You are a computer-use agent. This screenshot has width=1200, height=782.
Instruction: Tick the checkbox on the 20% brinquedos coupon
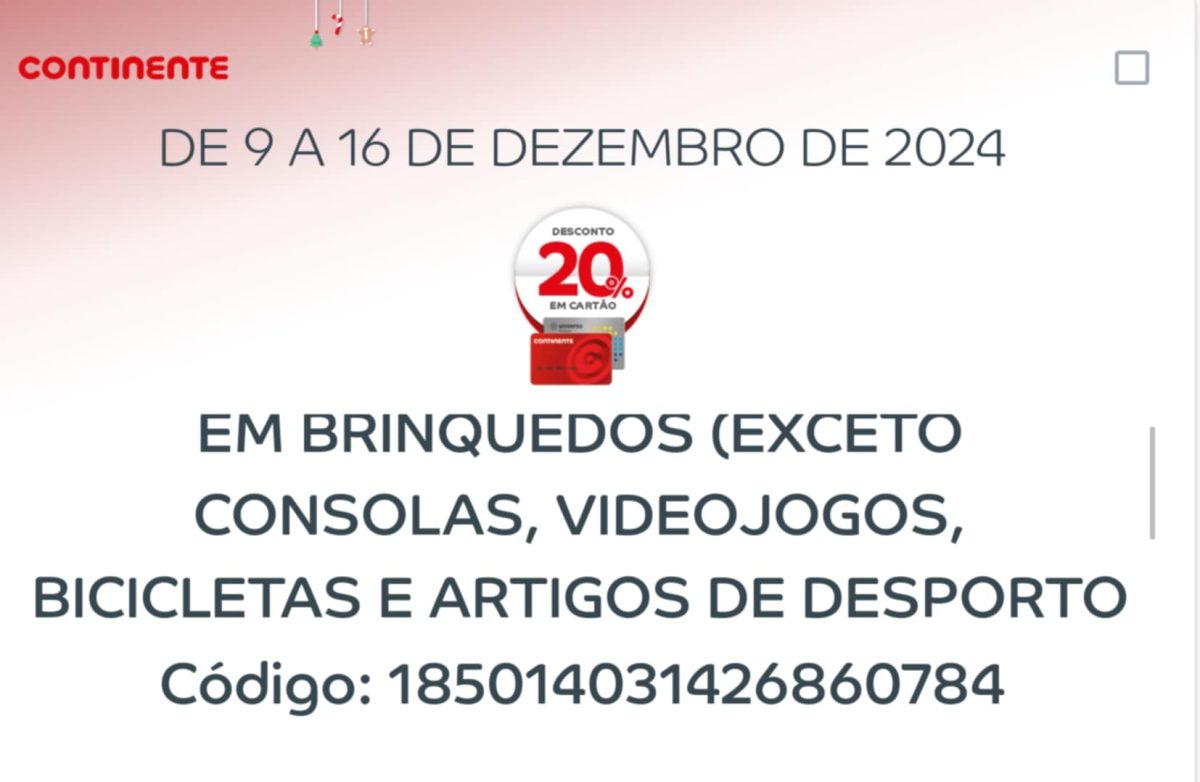pos(1132,69)
